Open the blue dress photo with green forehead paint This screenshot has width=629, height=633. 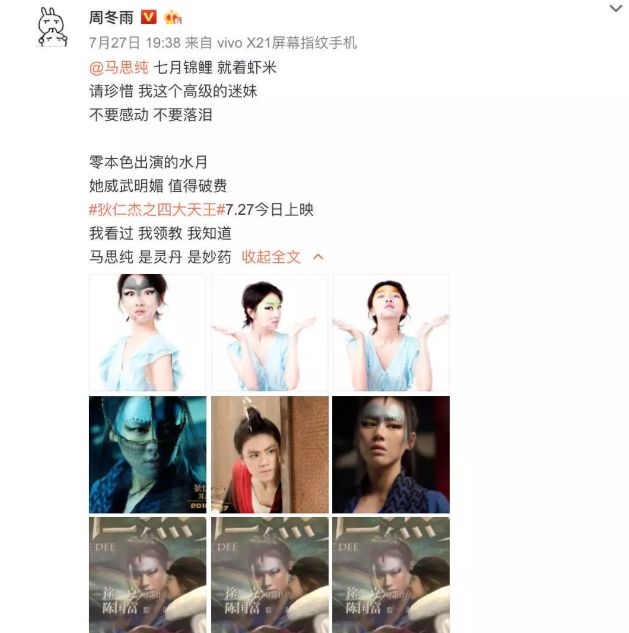coord(269,332)
